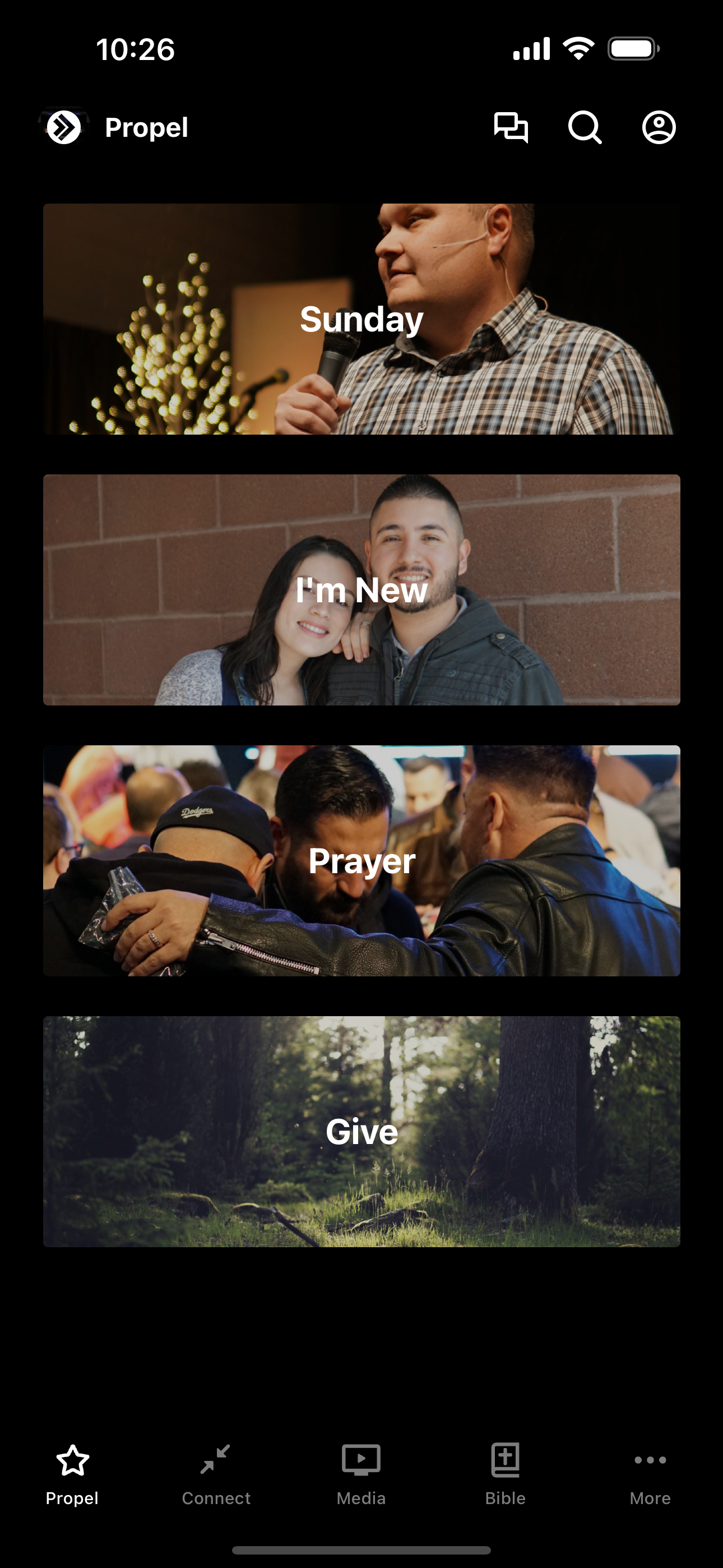Image resolution: width=723 pixels, height=1568 pixels.
Task: Tap the Sunday banner image
Action: click(x=361, y=319)
